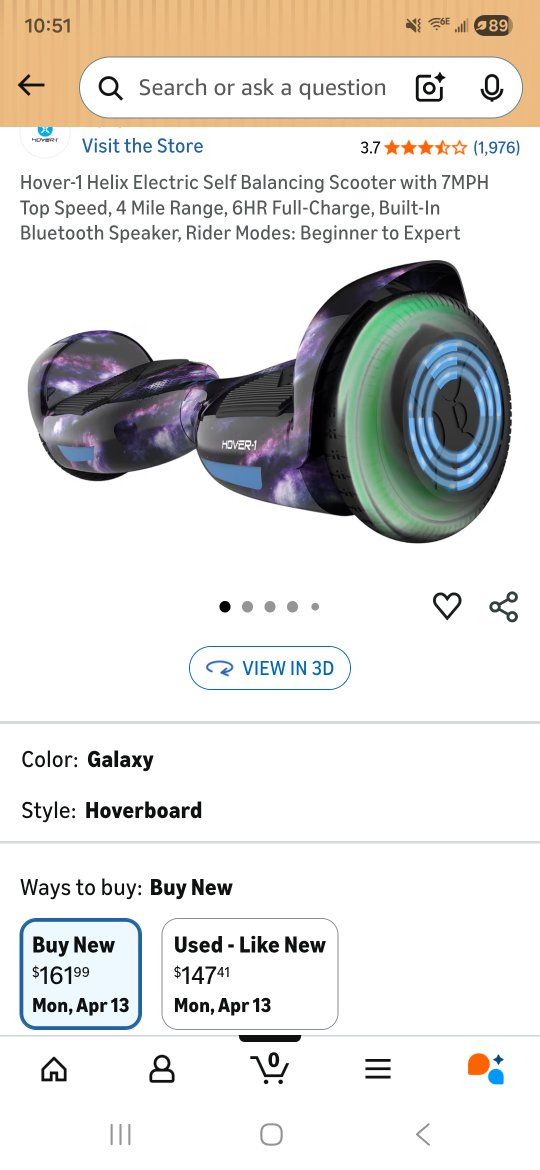The height and width of the screenshot is (1170, 540).
Task: Open the account profile tab
Action: click(x=162, y=1069)
